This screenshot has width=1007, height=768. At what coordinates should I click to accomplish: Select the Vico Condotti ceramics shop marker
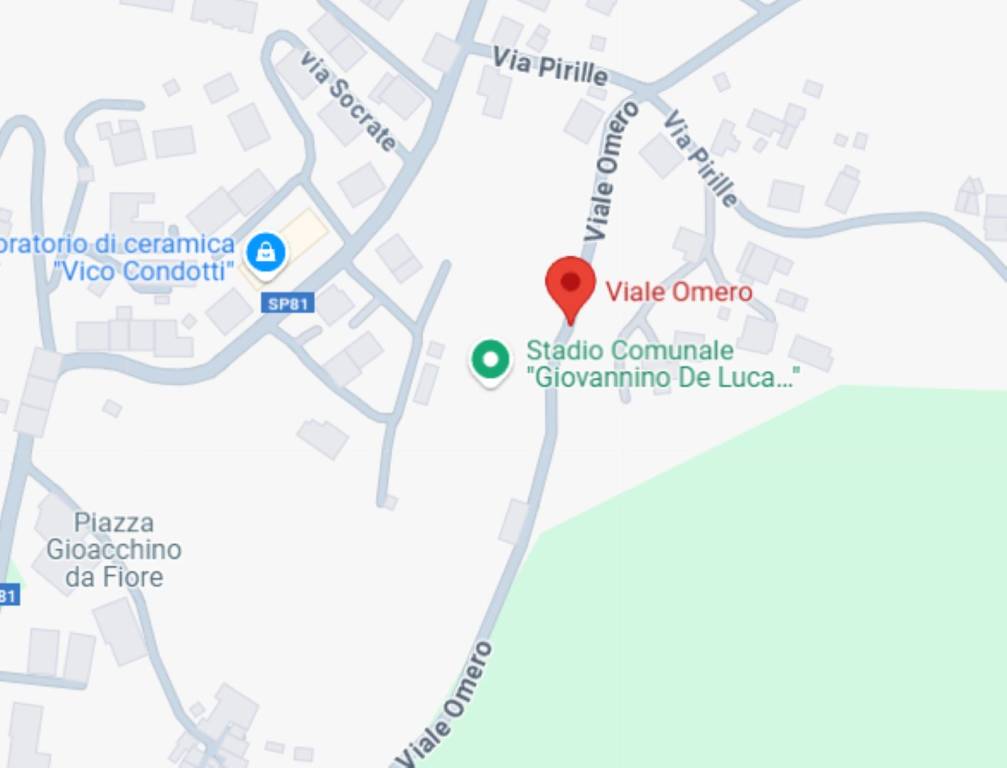click(265, 251)
